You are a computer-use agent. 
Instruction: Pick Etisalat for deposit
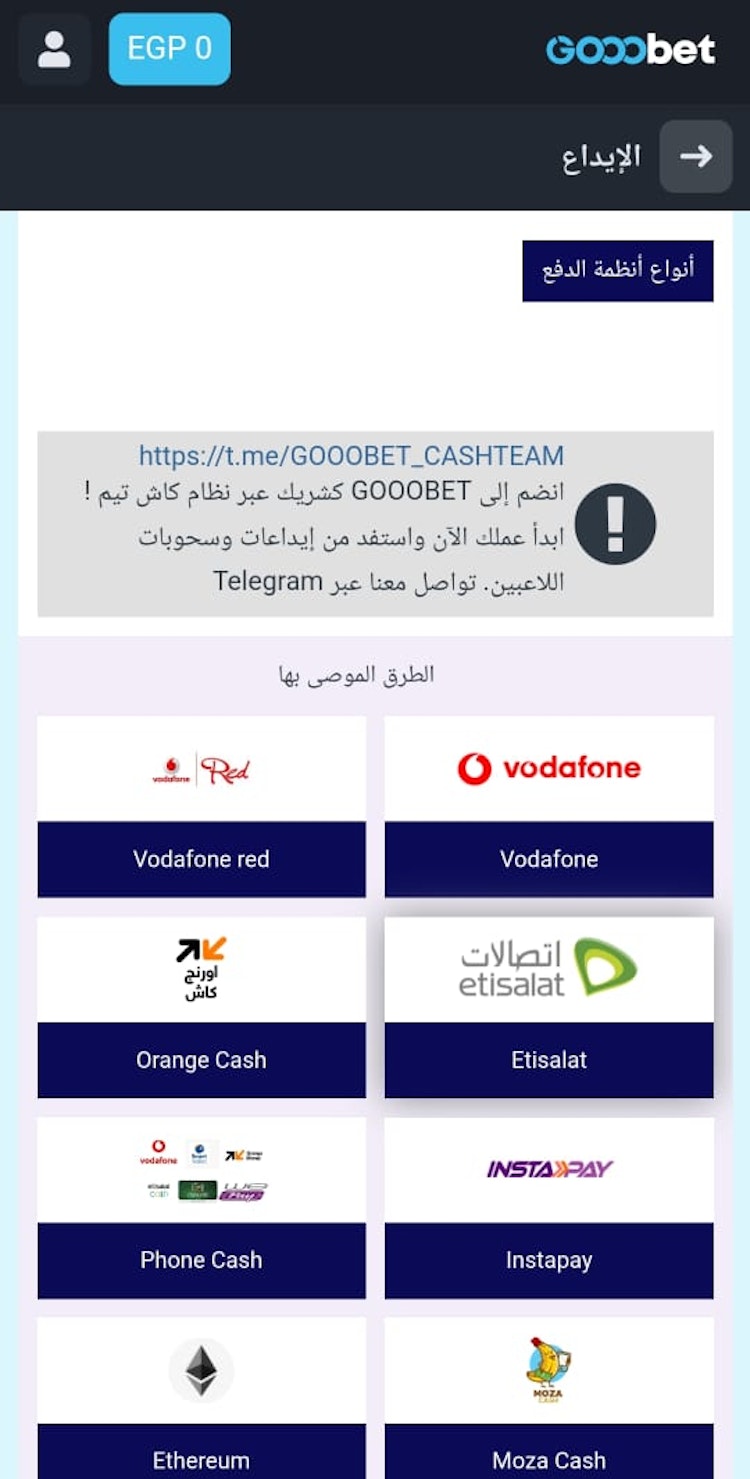tap(549, 1007)
